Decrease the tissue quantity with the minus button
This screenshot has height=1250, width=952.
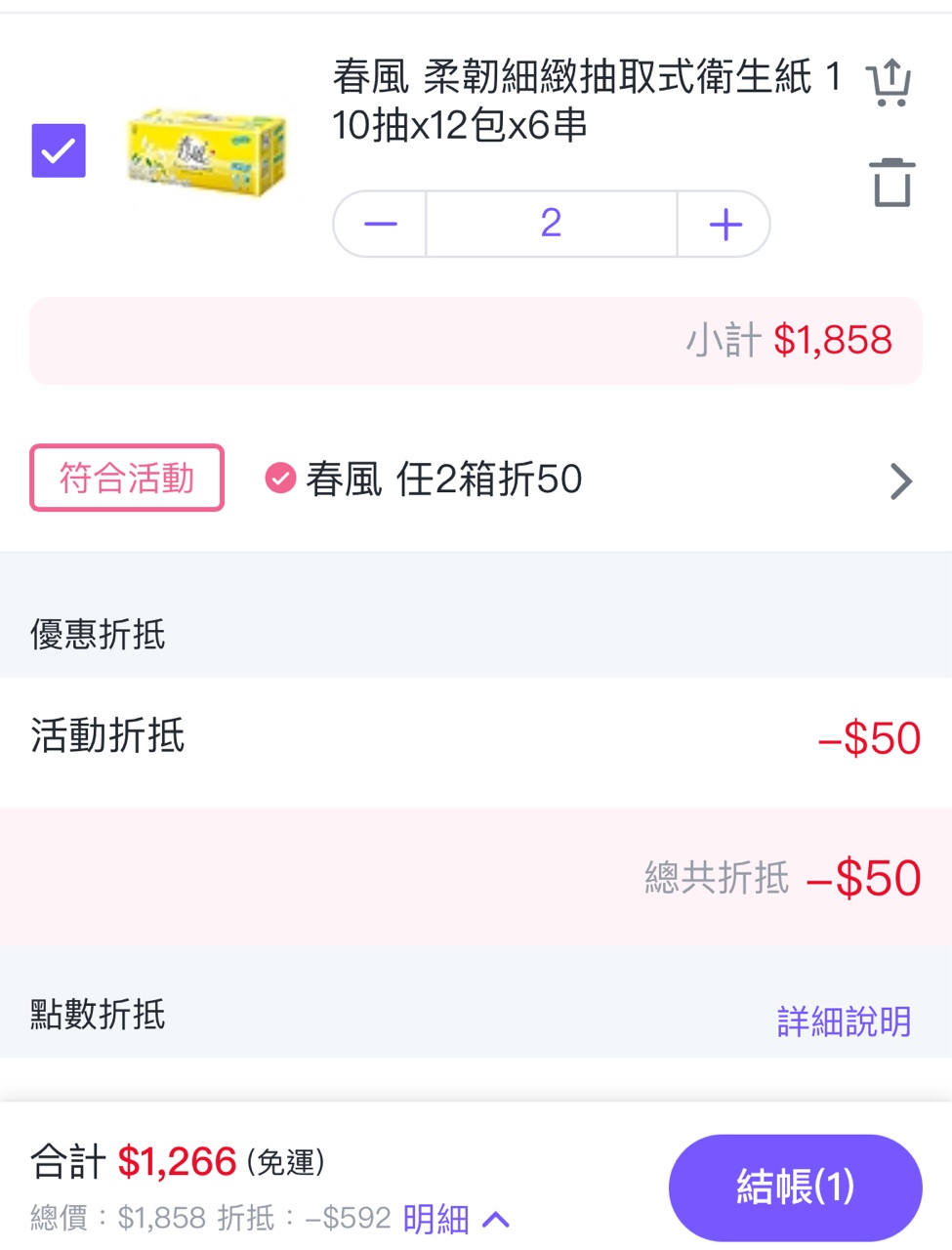coord(380,224)
